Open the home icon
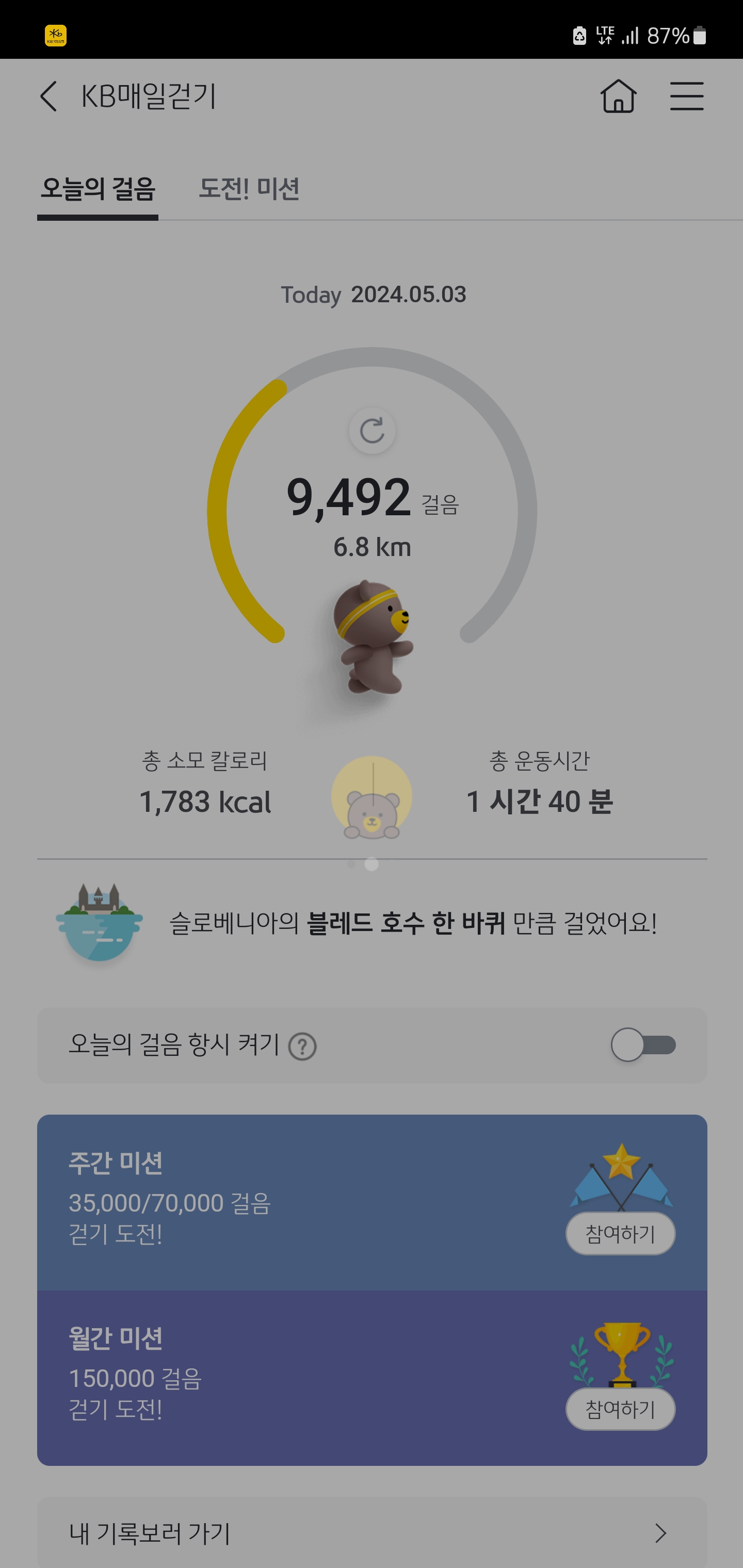The height and width of the screenshot is (1568, 743). click(618, 96)
